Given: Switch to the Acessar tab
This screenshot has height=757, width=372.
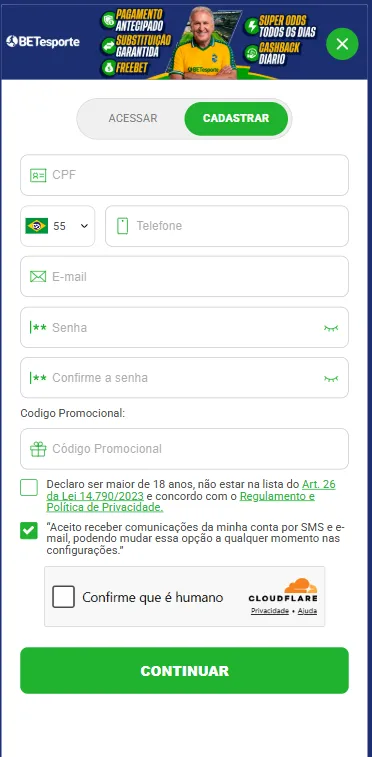Looking at the screenshot, I should (x=133, y=118).
